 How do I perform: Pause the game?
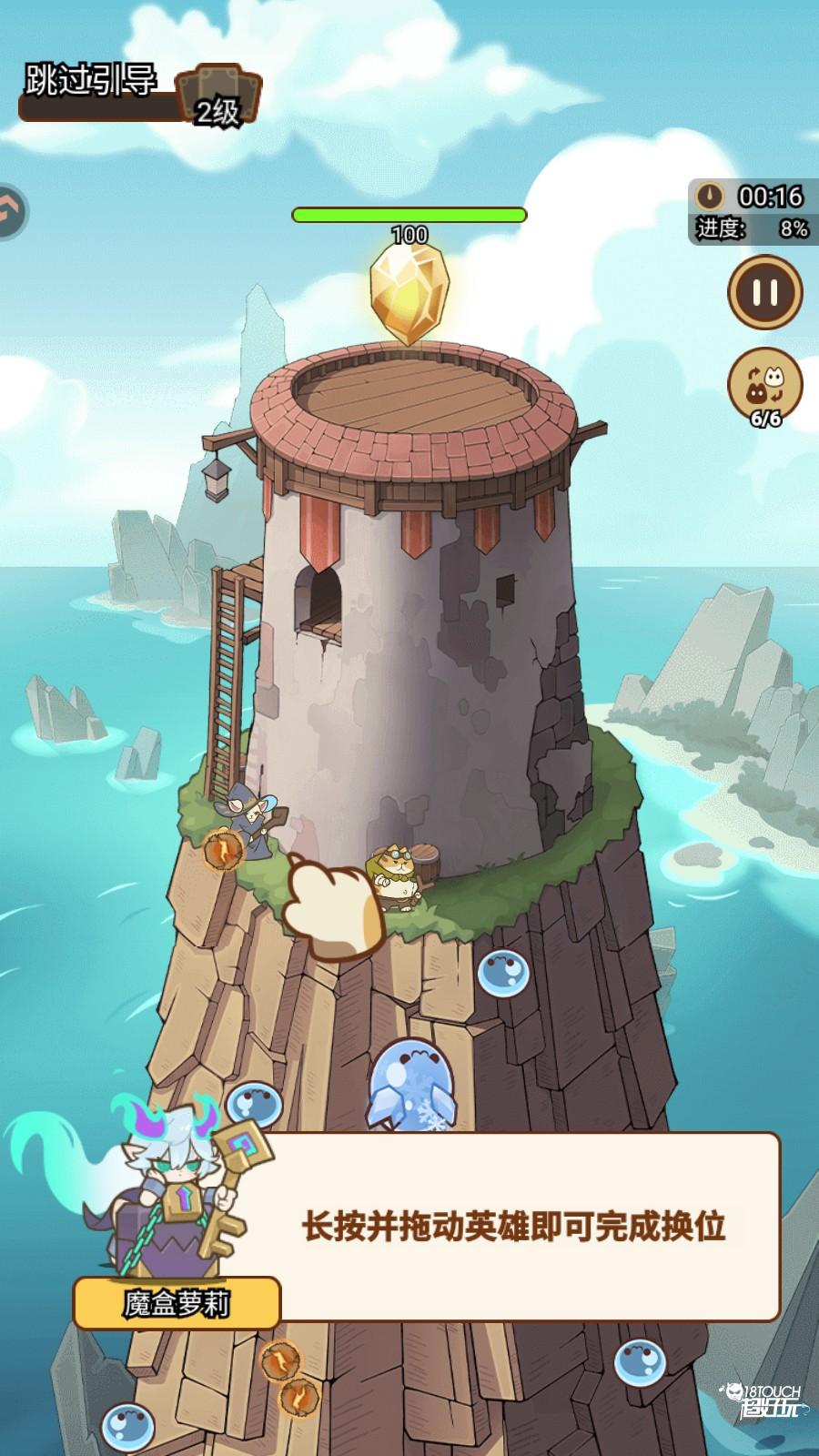[765, 292]
